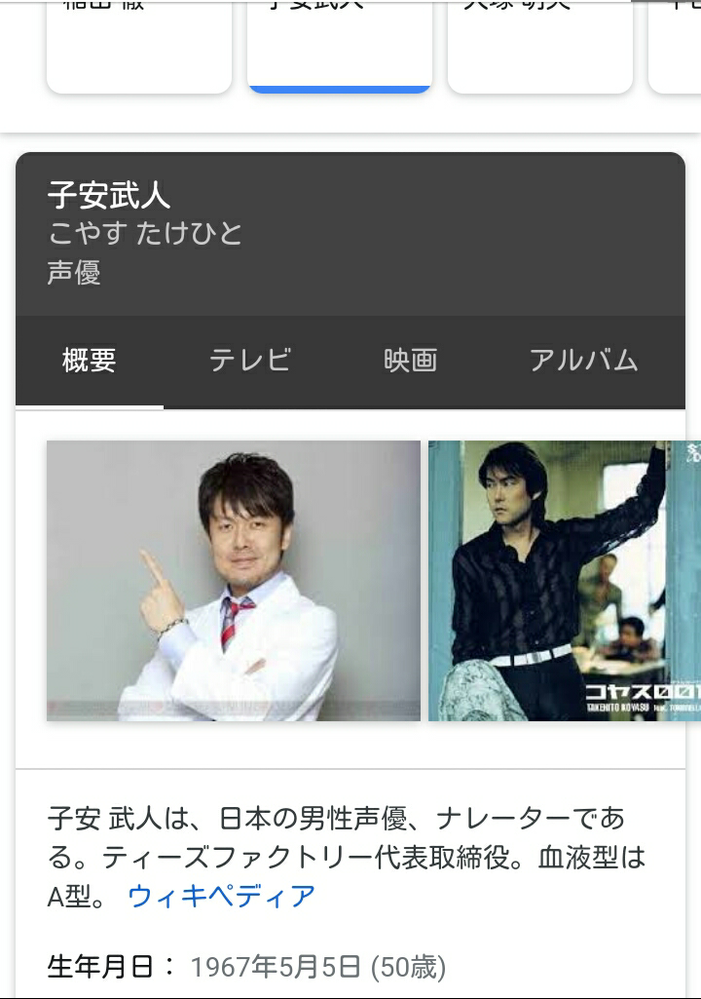
Task: Follow the ウィキペディア link
Action: pyautogui.click(x=221, y=895)
